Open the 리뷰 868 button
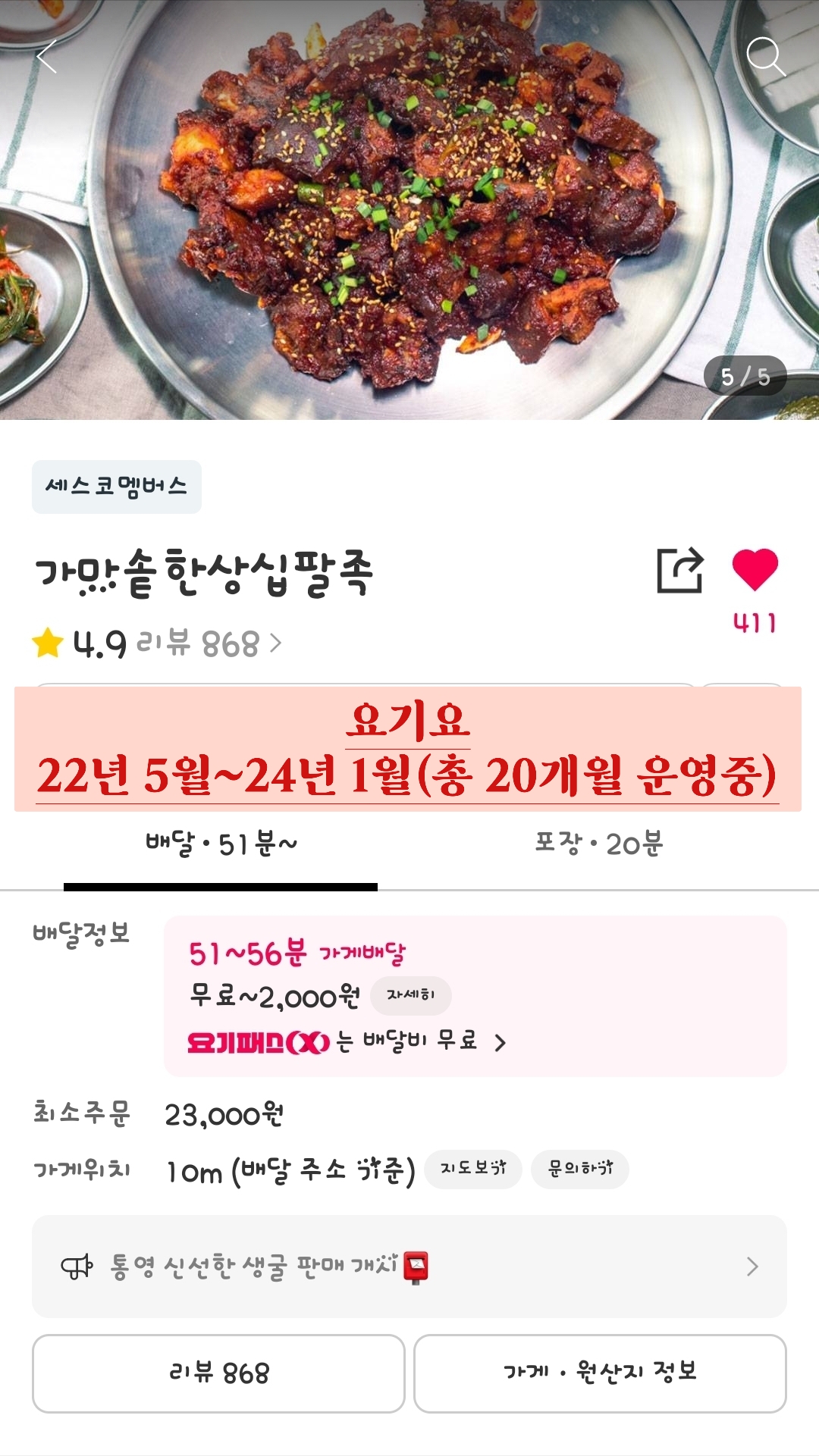Screen dimensions: 819x1456 pos(218,1373)
